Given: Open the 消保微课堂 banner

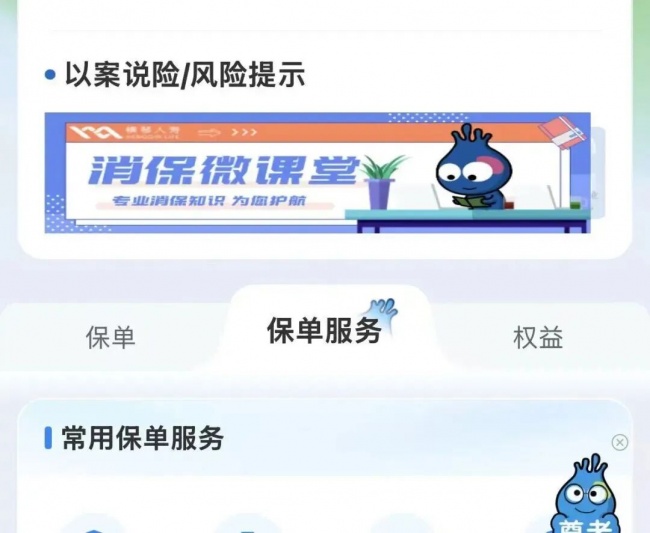Looking at the screenshot, I should [x=318, y=172].
